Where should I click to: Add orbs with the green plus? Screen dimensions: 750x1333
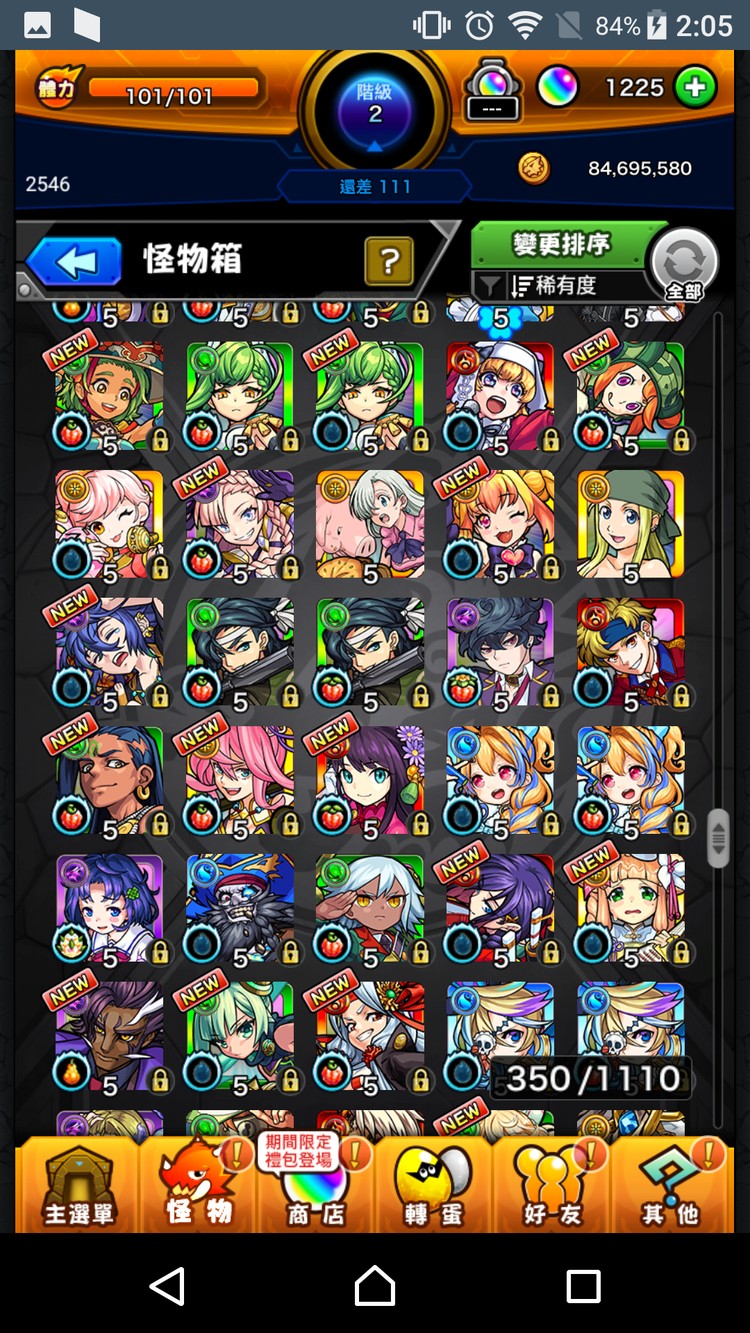(694, 88)
